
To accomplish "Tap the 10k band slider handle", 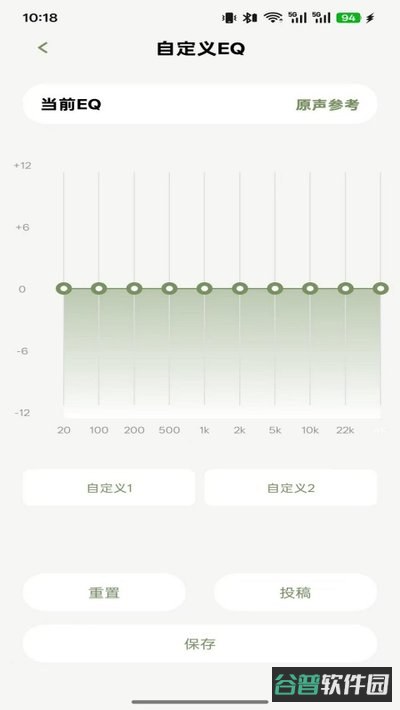I will [310, 288].
